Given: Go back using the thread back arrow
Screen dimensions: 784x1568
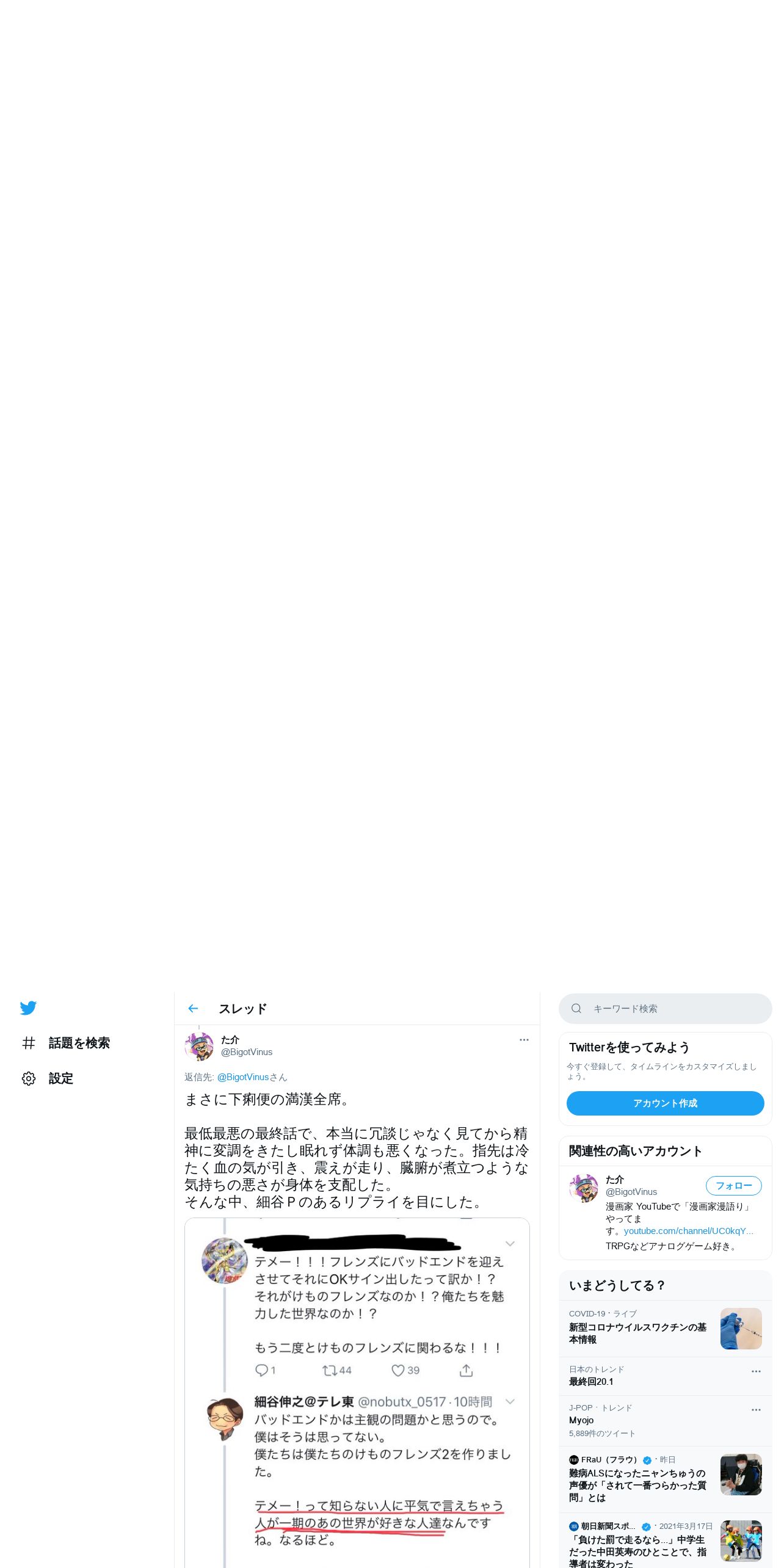Looking at the screenshot, I should (x=193, y=1009).
